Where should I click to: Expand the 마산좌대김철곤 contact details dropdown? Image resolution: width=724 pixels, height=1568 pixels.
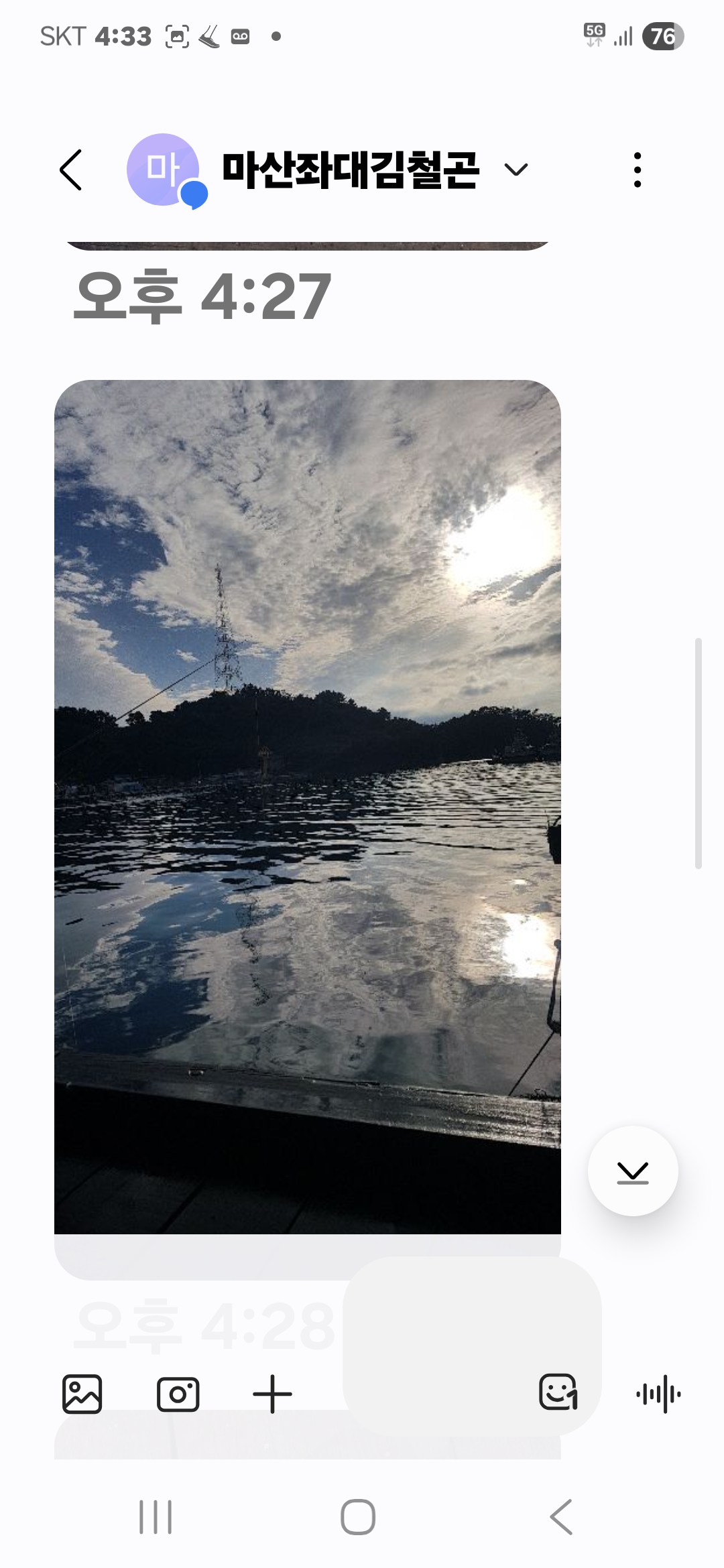[516, 170]
